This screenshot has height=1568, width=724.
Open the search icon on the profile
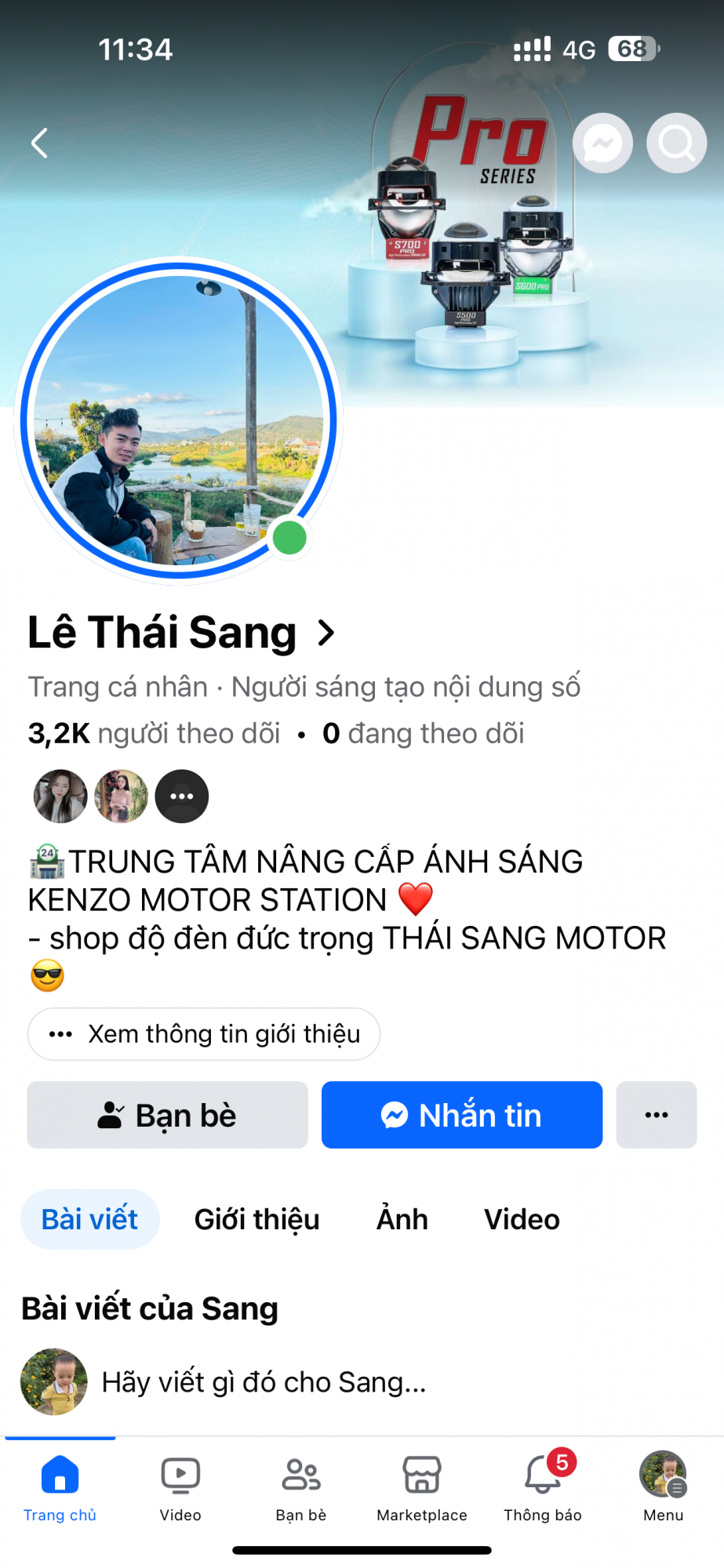click(676, 143)
